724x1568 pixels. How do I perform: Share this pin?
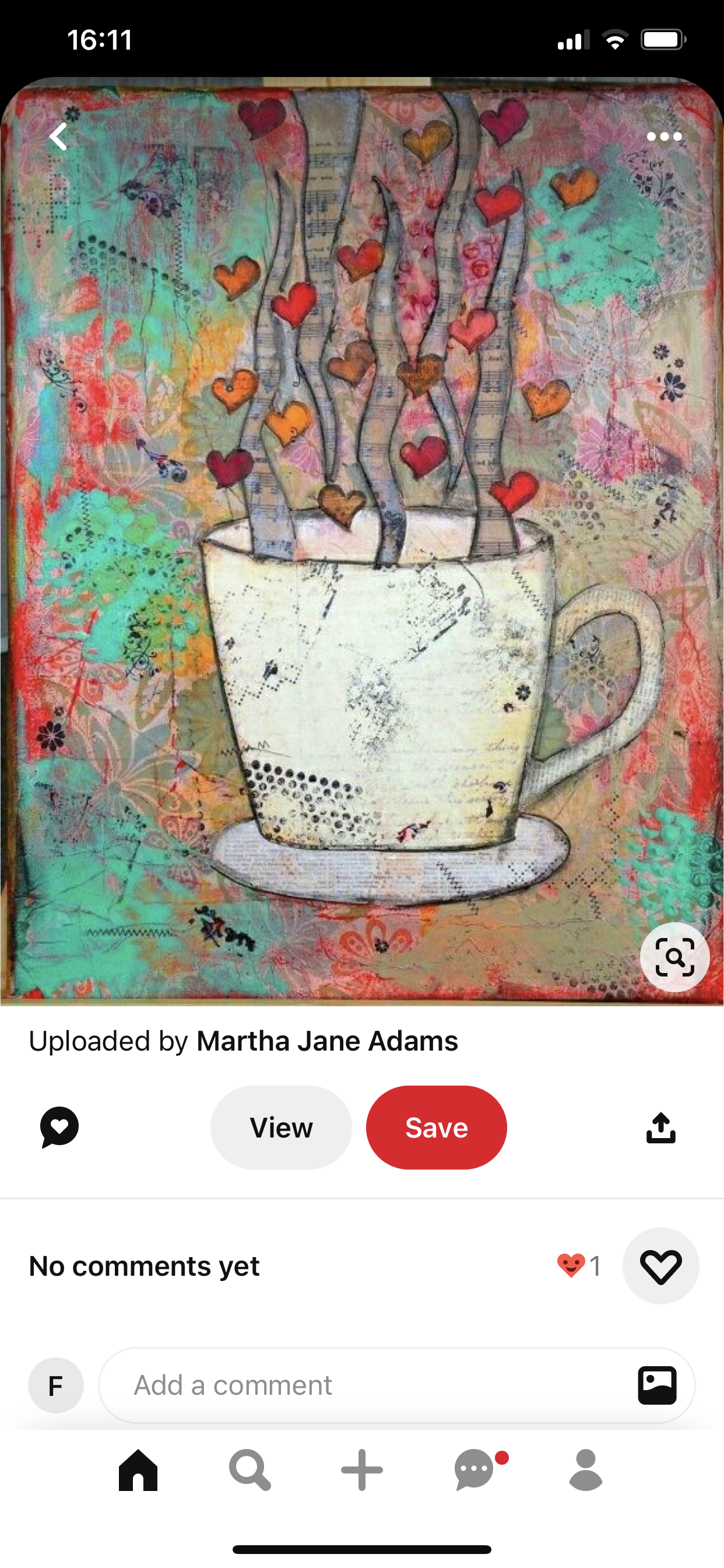(x=660, y=1128)
